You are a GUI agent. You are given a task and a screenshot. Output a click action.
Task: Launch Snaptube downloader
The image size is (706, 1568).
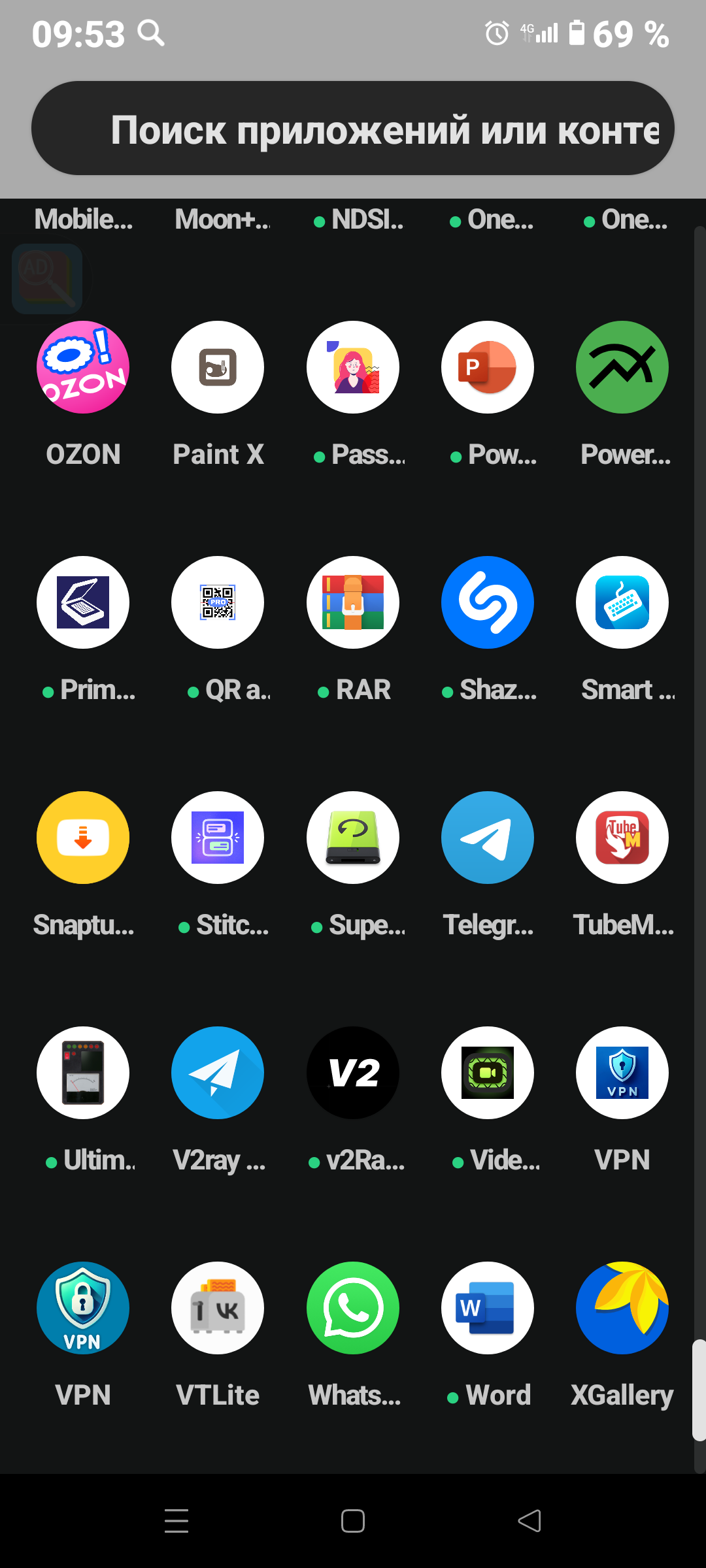click(83, 838)
